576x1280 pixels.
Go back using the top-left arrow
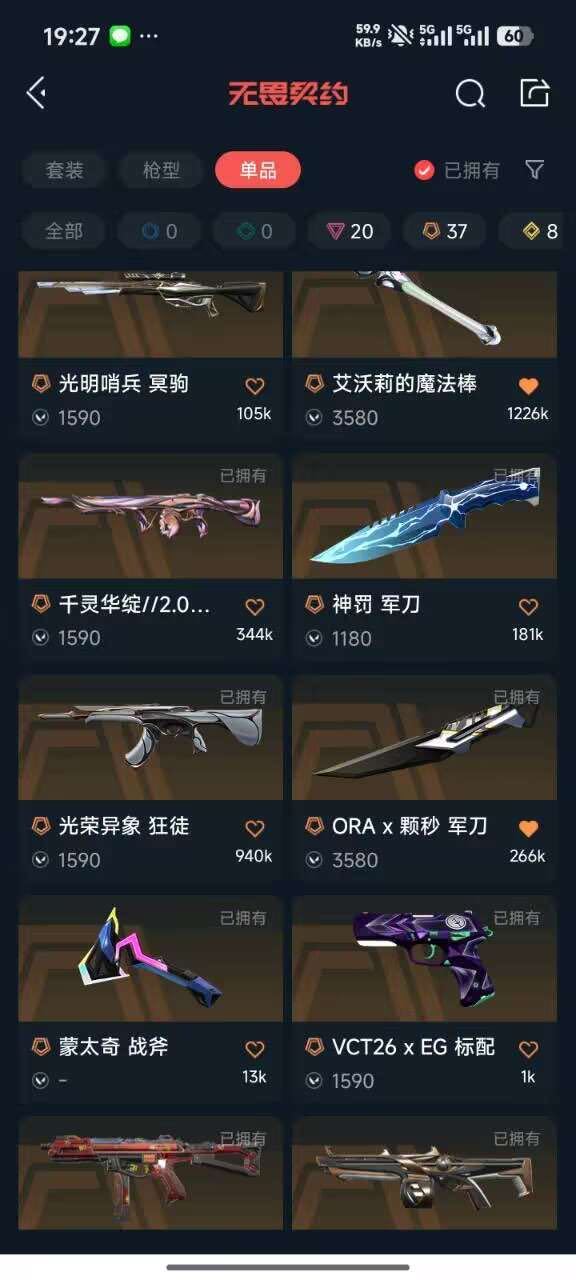pos(37,93)
